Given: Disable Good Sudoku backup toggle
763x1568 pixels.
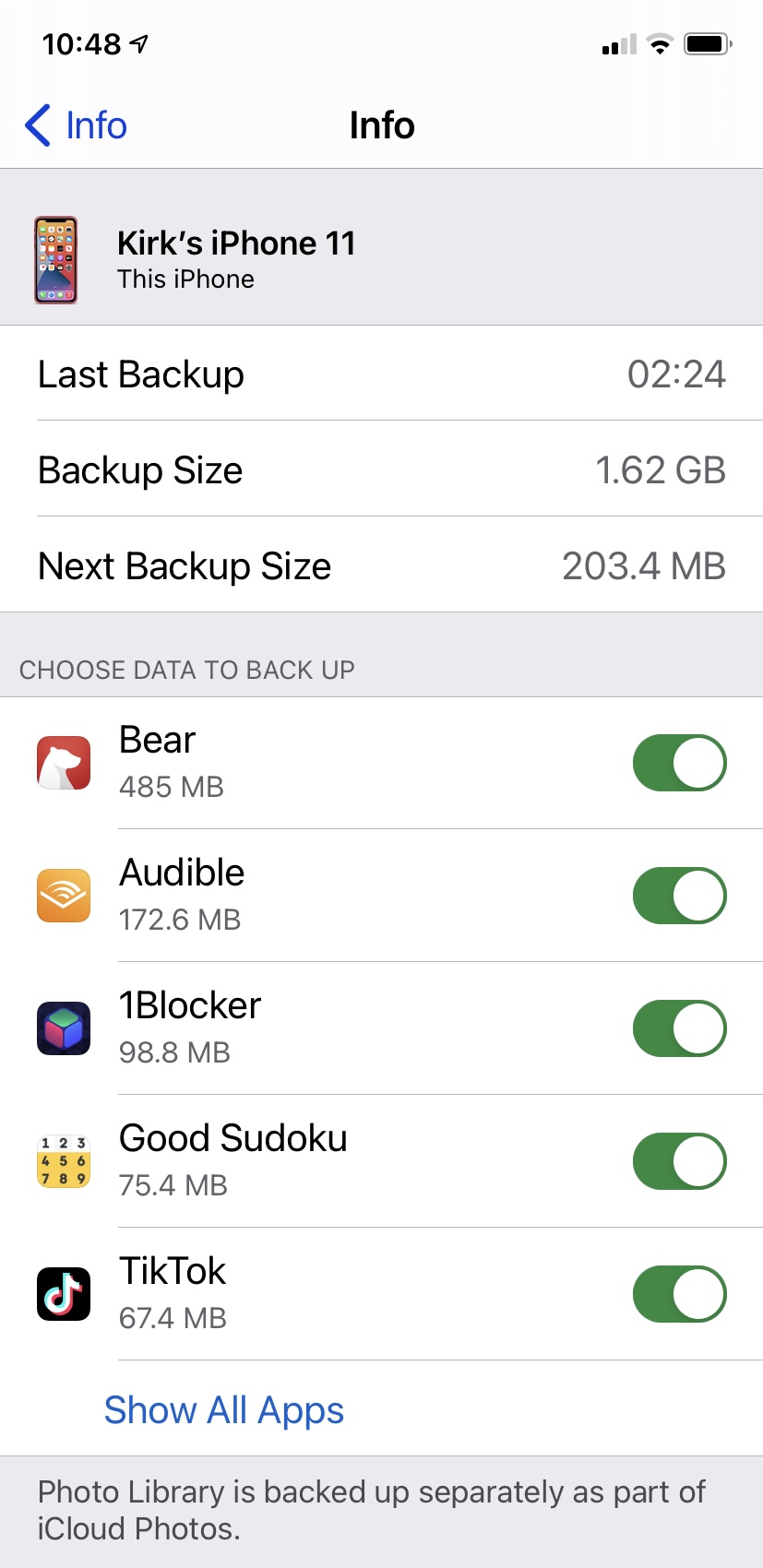Looking at the screenshot, I should pyautogui.click(x=679, y=1160).
